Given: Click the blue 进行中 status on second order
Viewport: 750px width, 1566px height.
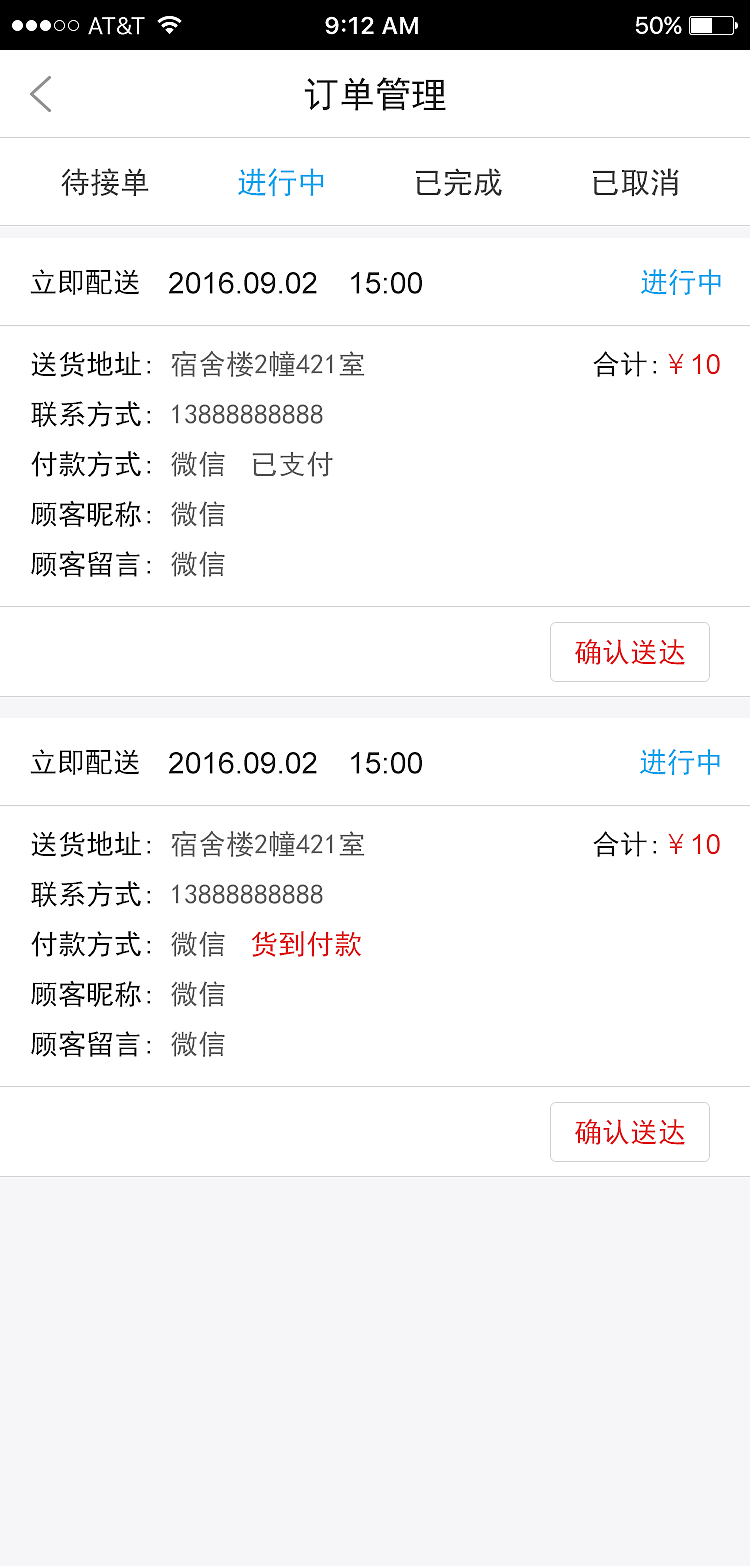Looking at the screenshot, I should tap(681, 762).
